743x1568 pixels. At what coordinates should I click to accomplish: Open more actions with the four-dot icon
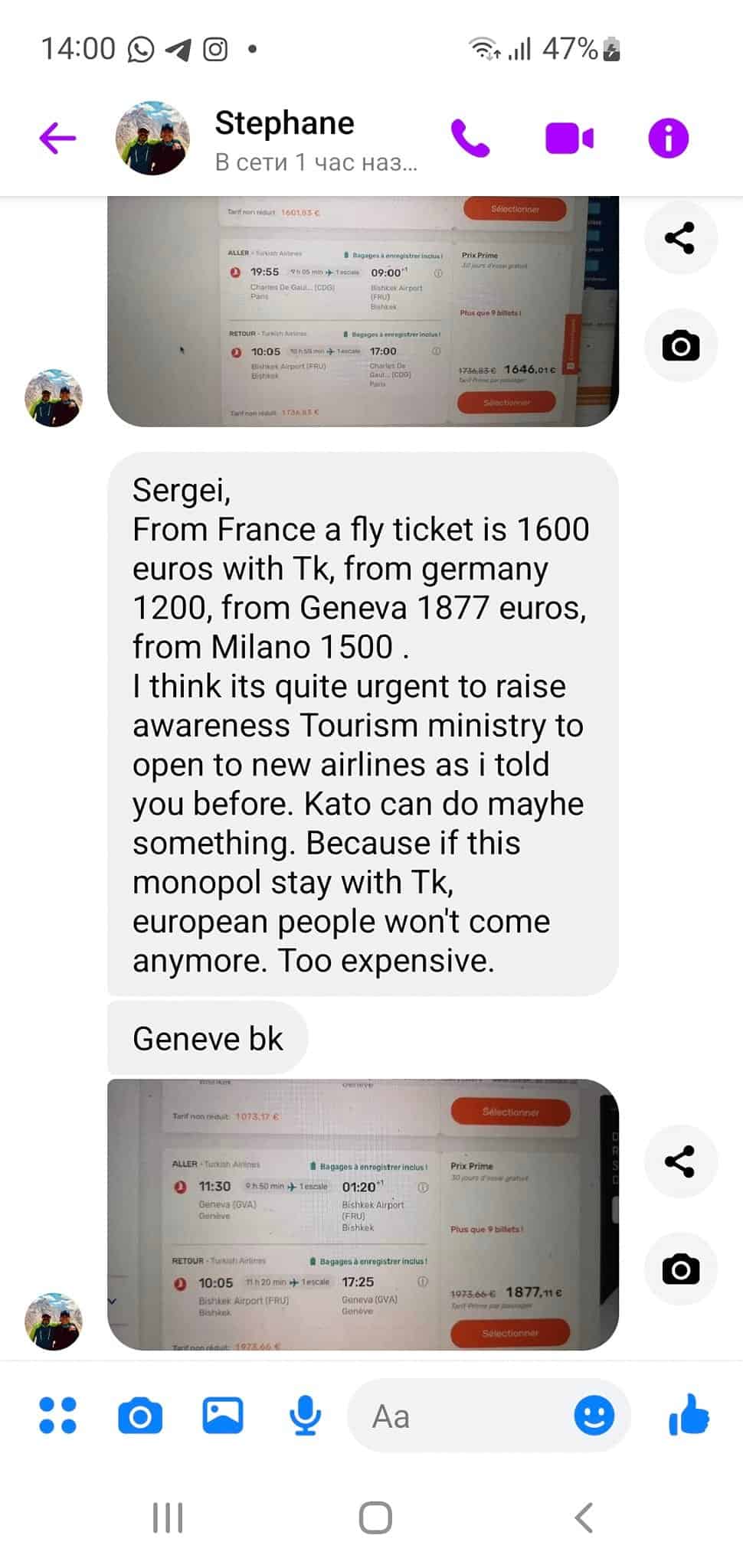(58, 1415)
